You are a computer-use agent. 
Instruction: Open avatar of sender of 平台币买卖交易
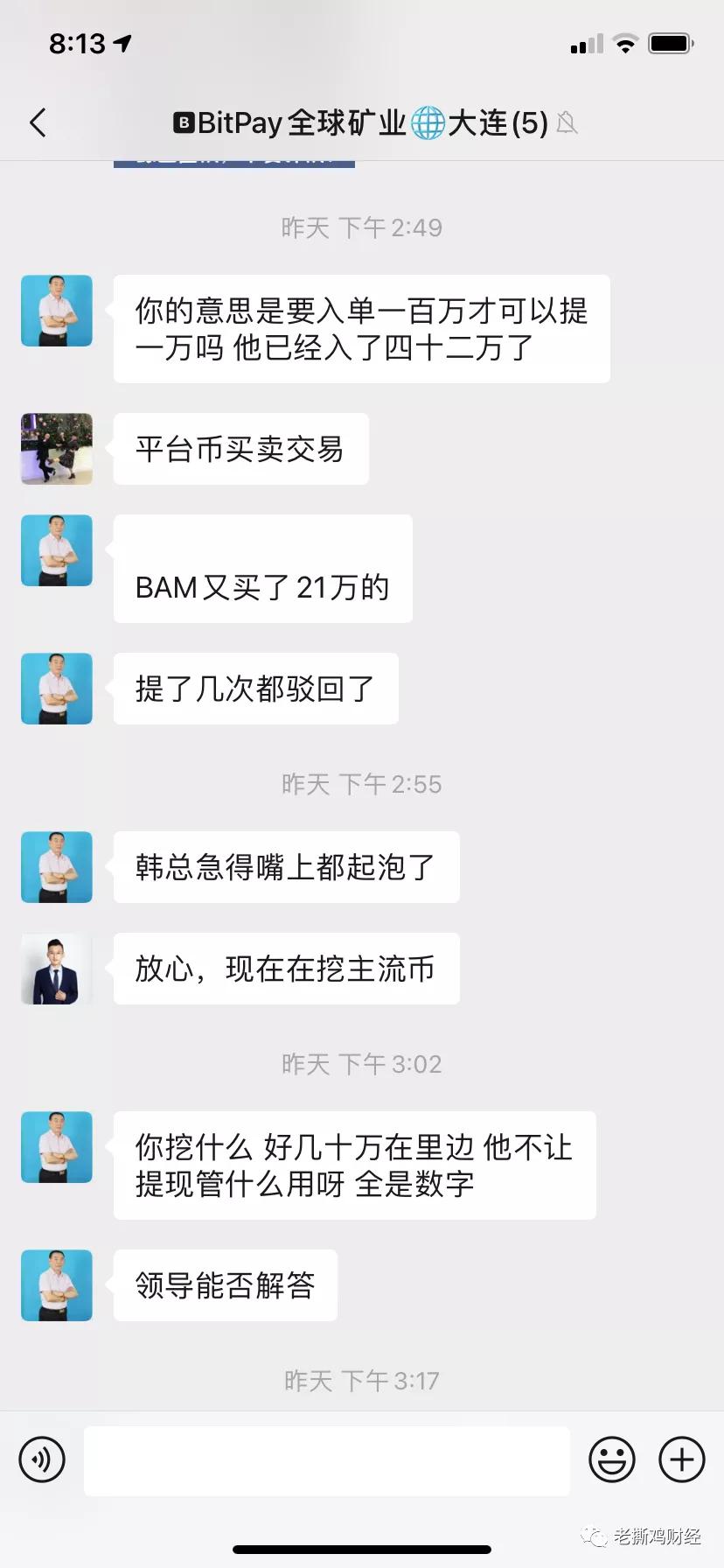57,449
